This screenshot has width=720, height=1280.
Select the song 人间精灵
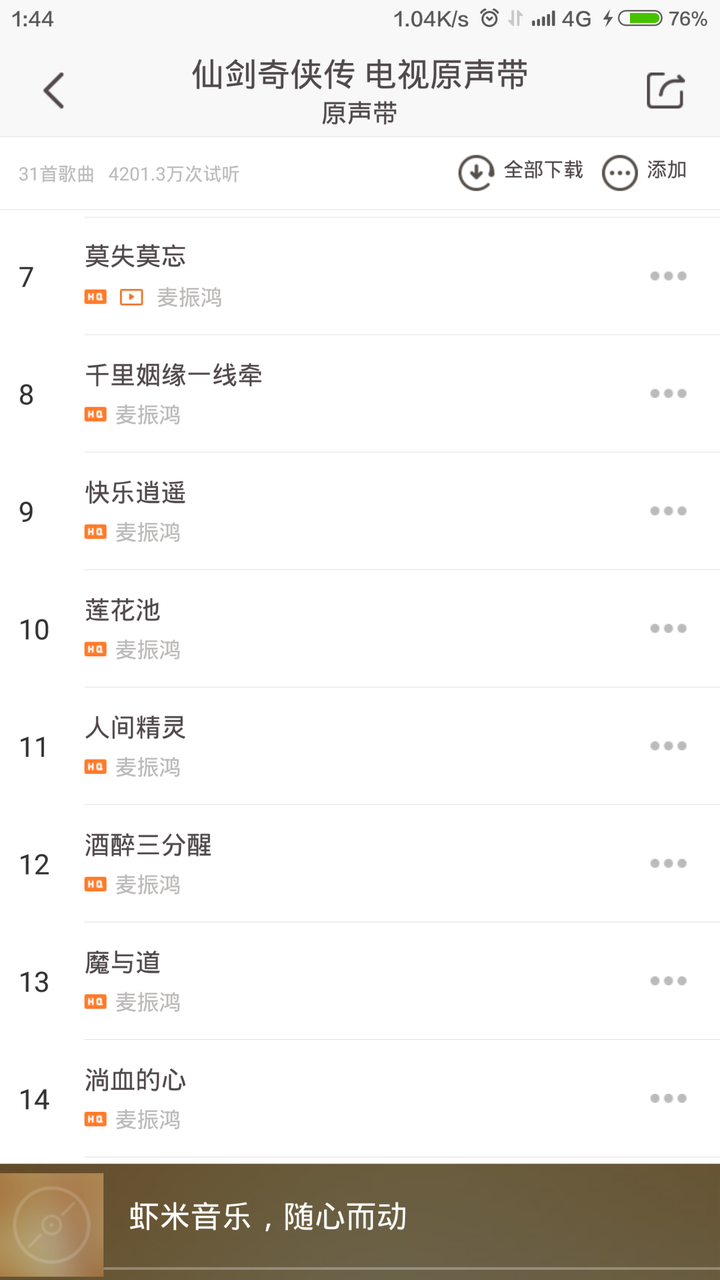click(135, 729)
